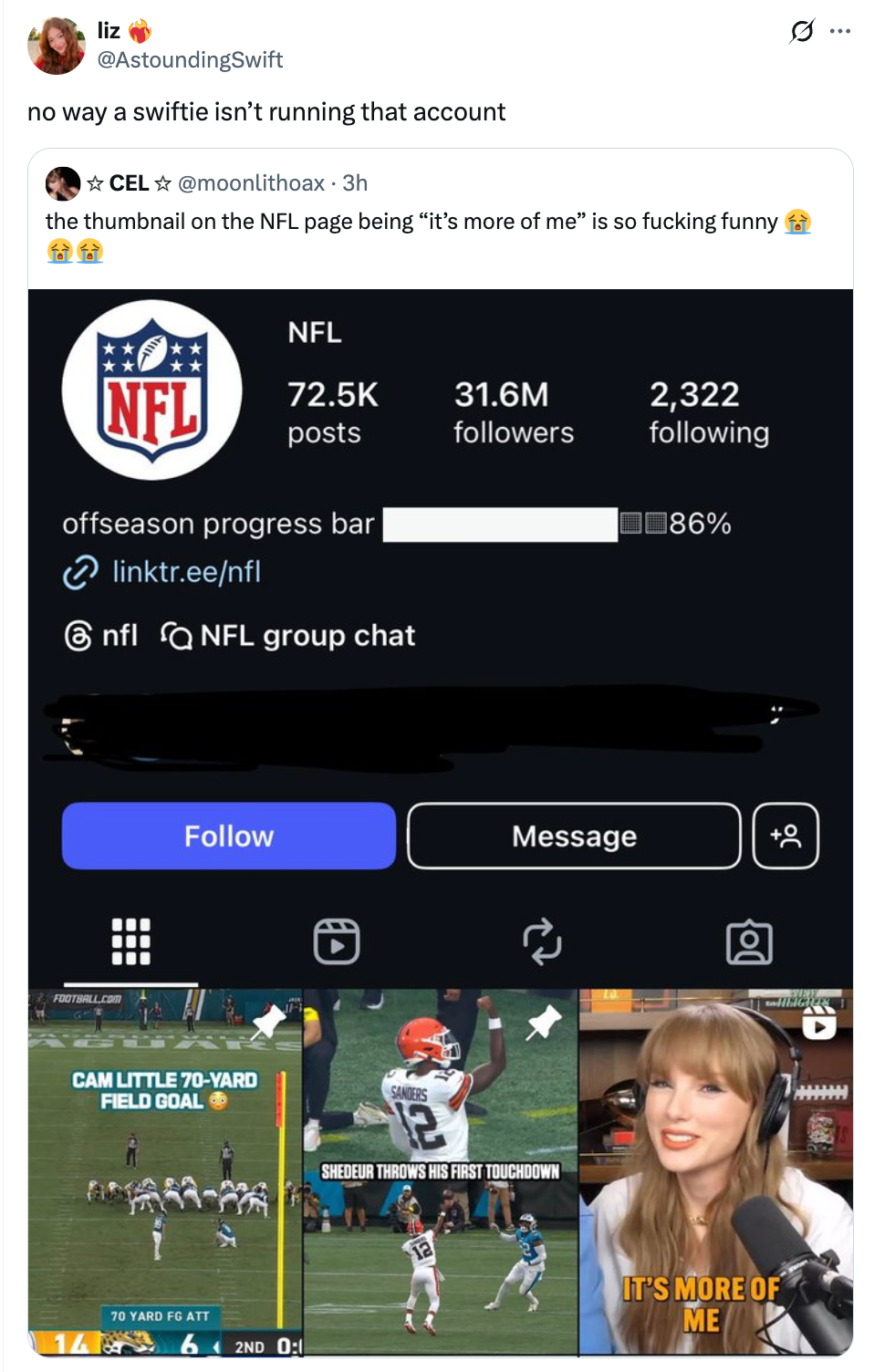874x1372 pixels.
Task: Open the linktr.ee/nfl link
Action: [186, 572]
